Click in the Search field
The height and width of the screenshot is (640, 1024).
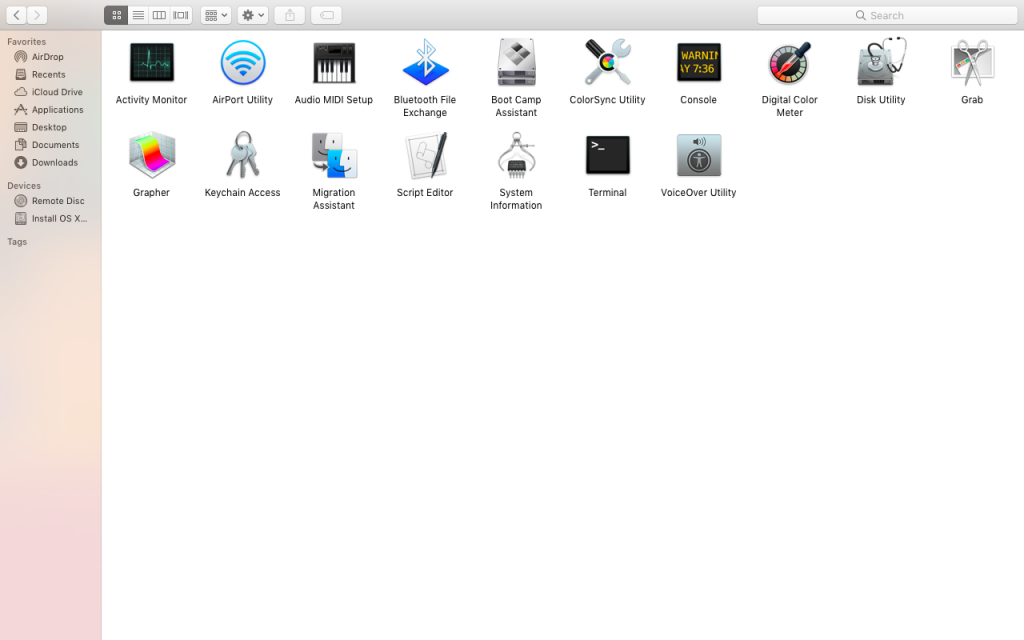[887, 15]
